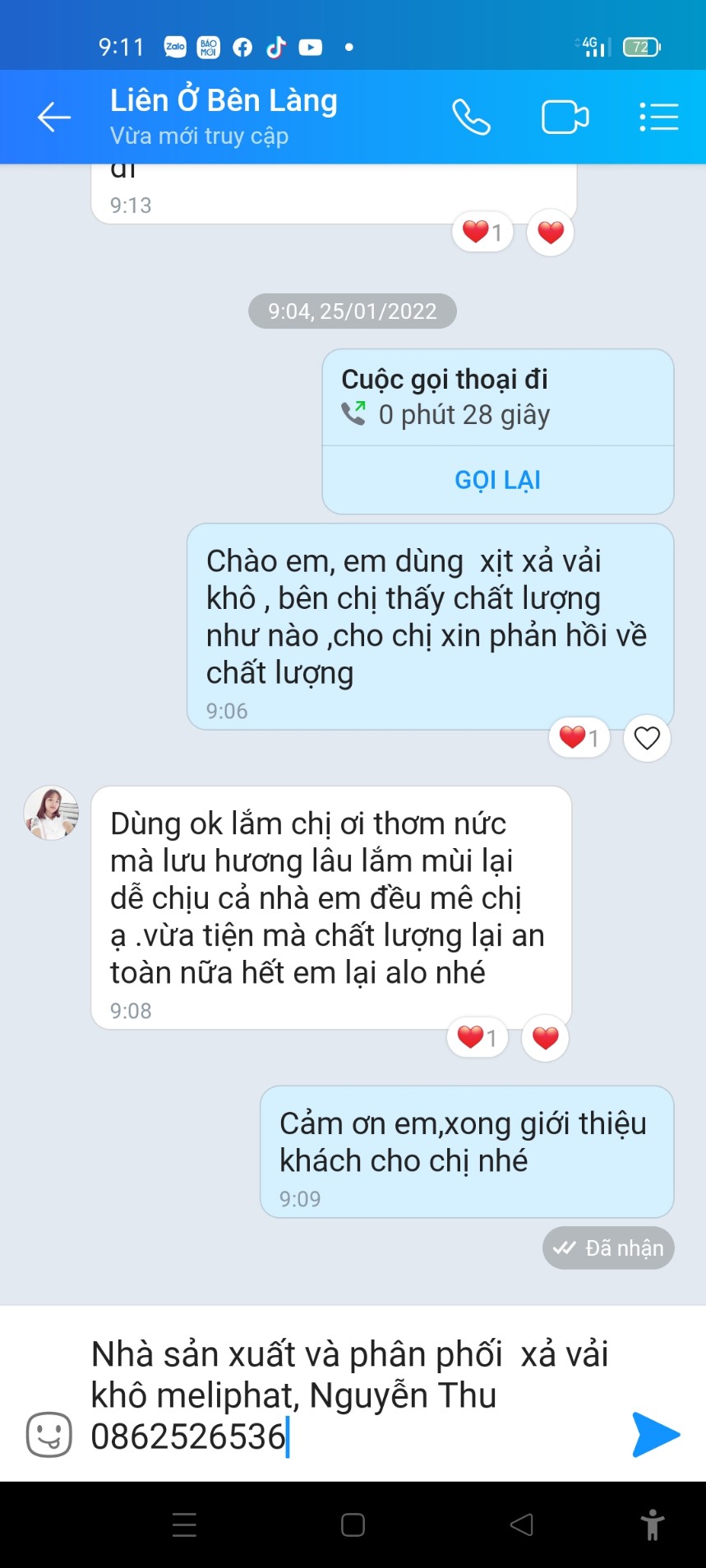Start a voice call with Liên Ở Bên Làng
Screen dimensions: 706x1568
(471, 118)
